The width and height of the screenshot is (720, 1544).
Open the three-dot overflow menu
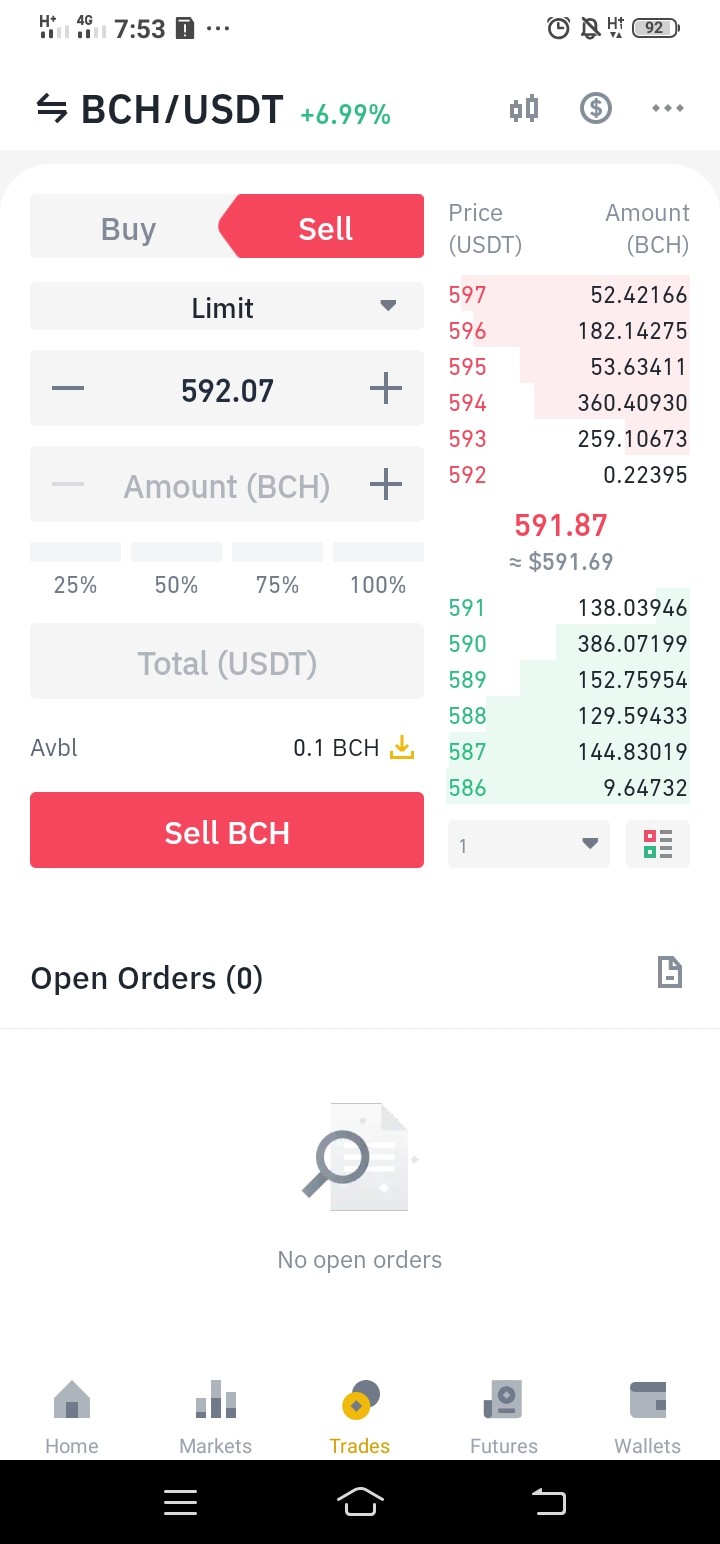667,108
